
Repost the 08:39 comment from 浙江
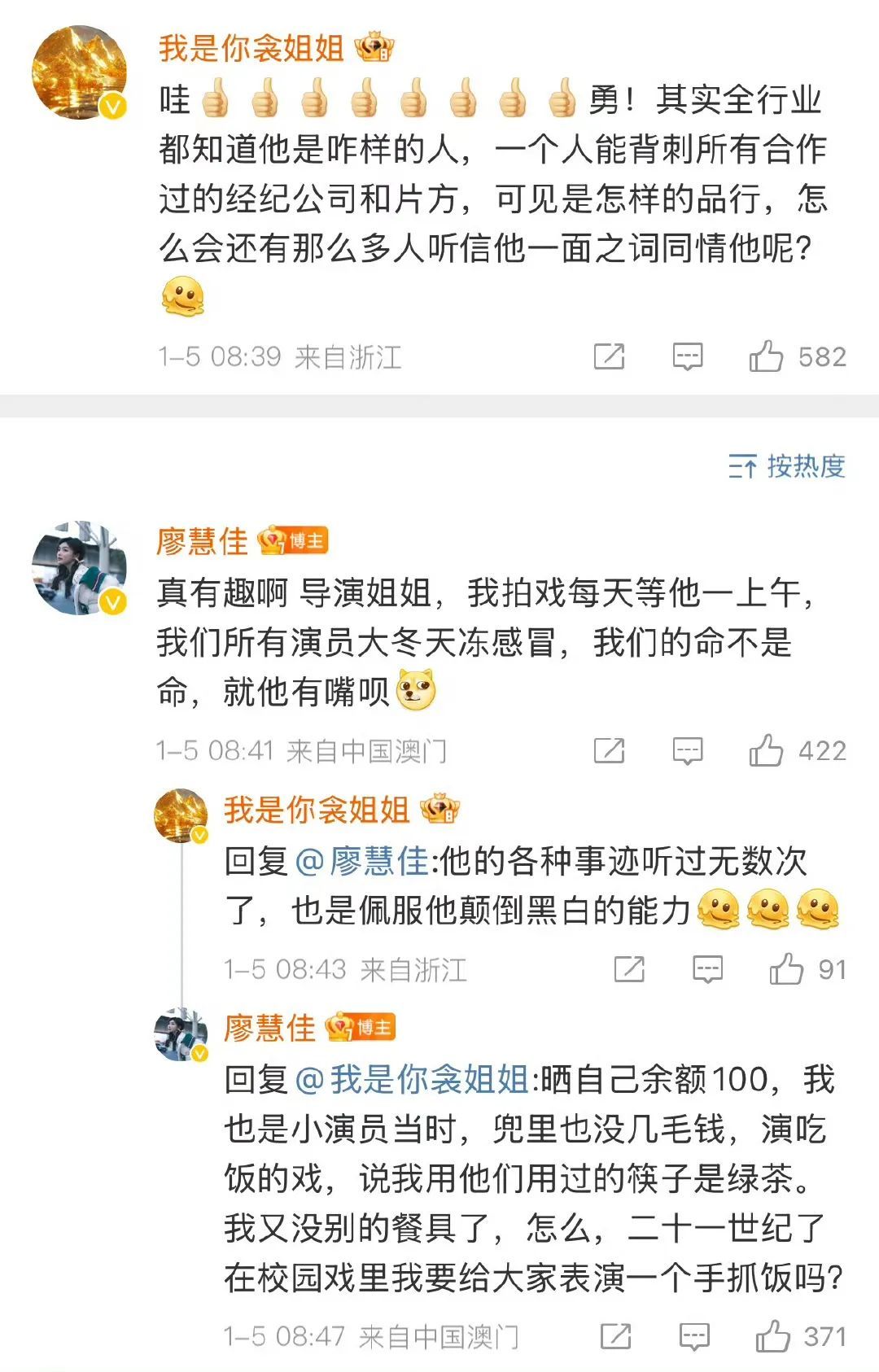click(x=609, y=356)
